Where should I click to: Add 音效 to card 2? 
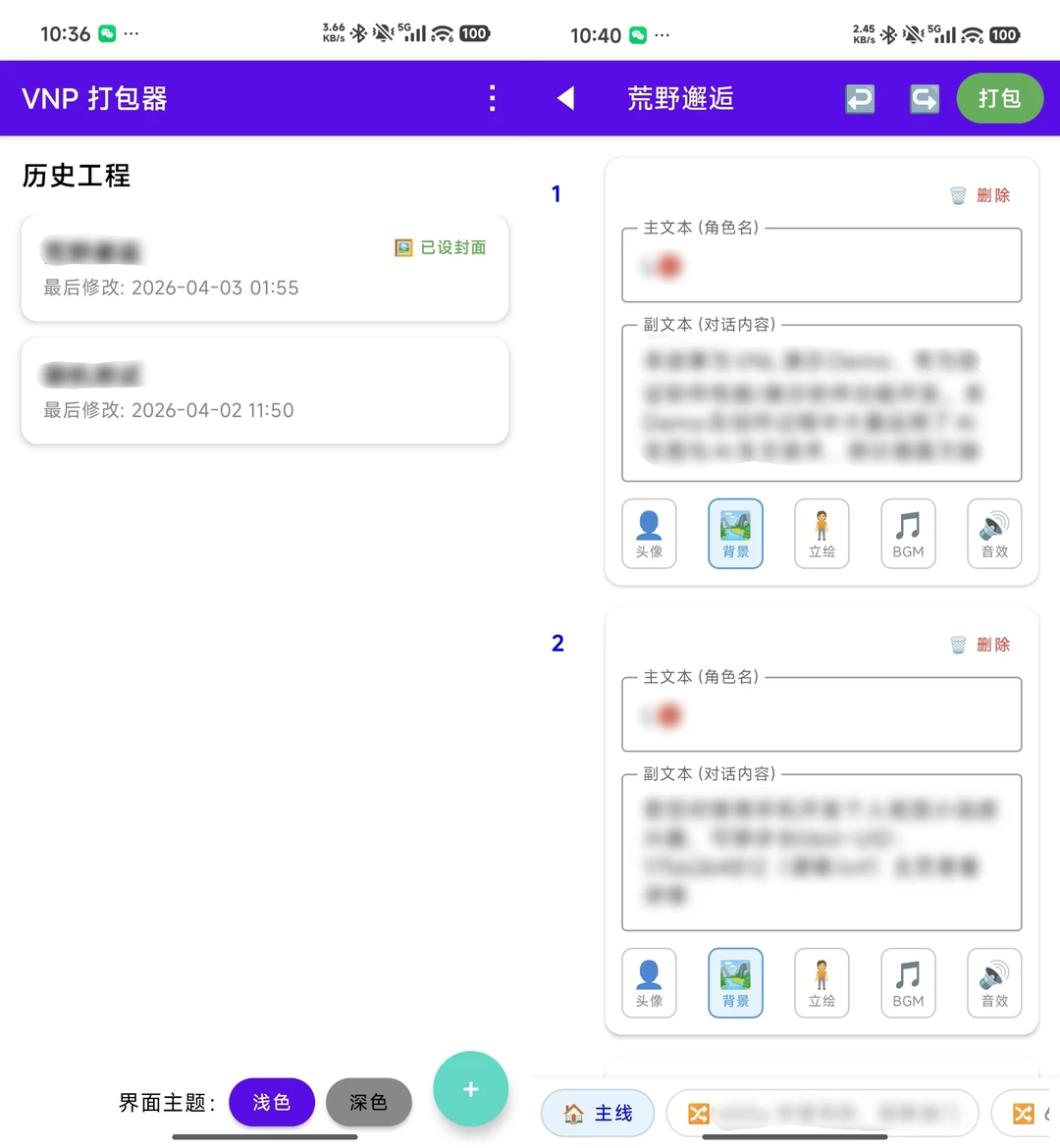[994, 983]
